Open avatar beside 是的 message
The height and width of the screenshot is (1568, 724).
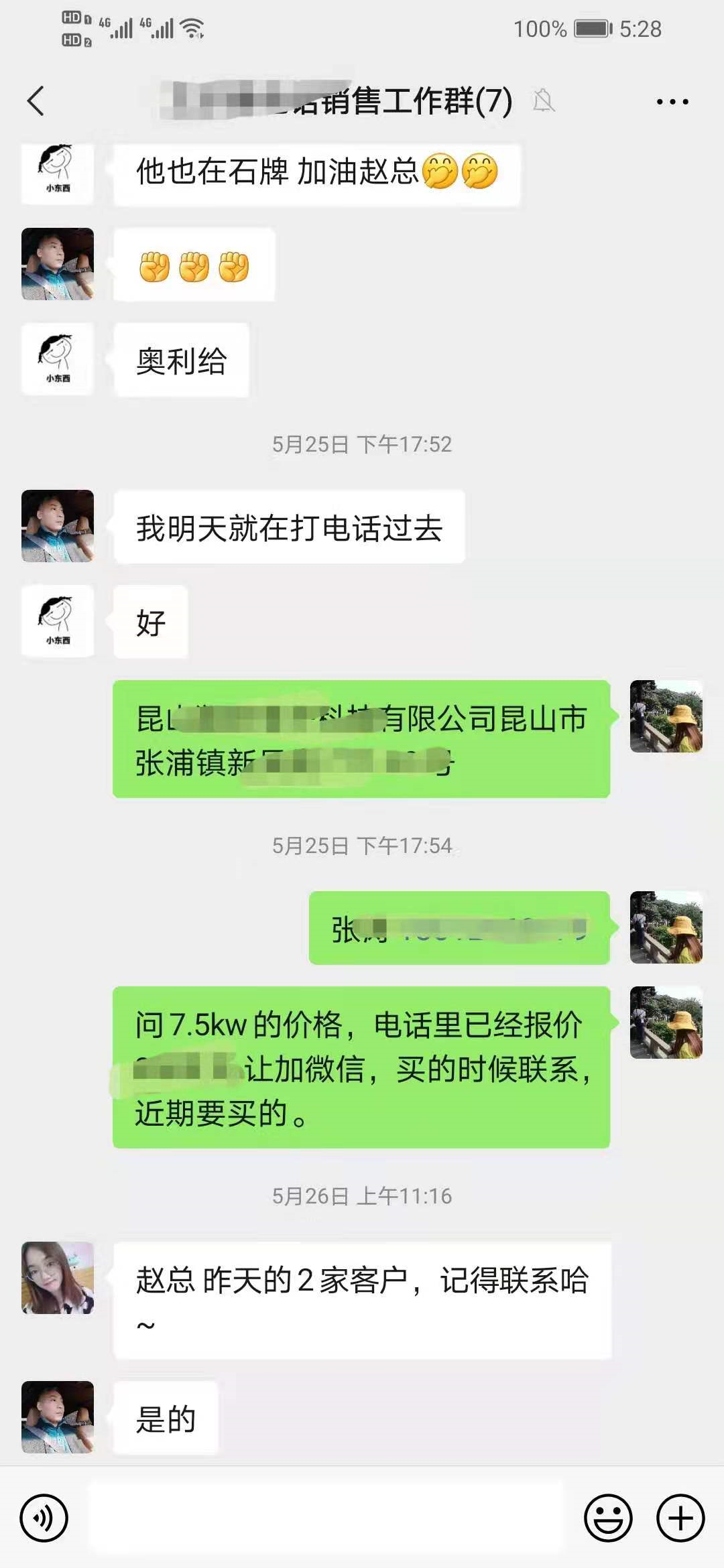(x=58, y=1417)
